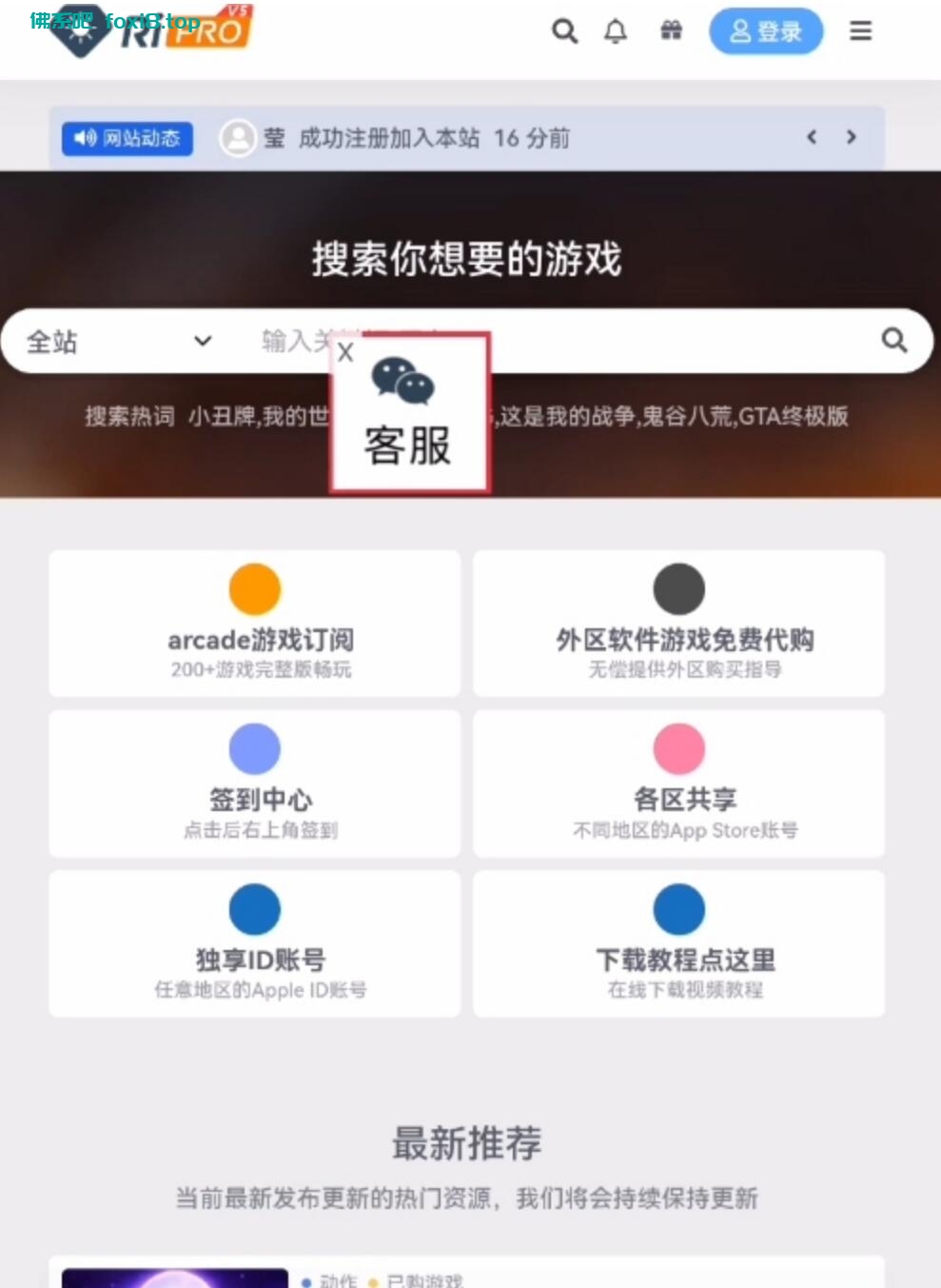Open the search icon in header
The height and width of the screenshot is (1288, 941).
tap(564, 31)
